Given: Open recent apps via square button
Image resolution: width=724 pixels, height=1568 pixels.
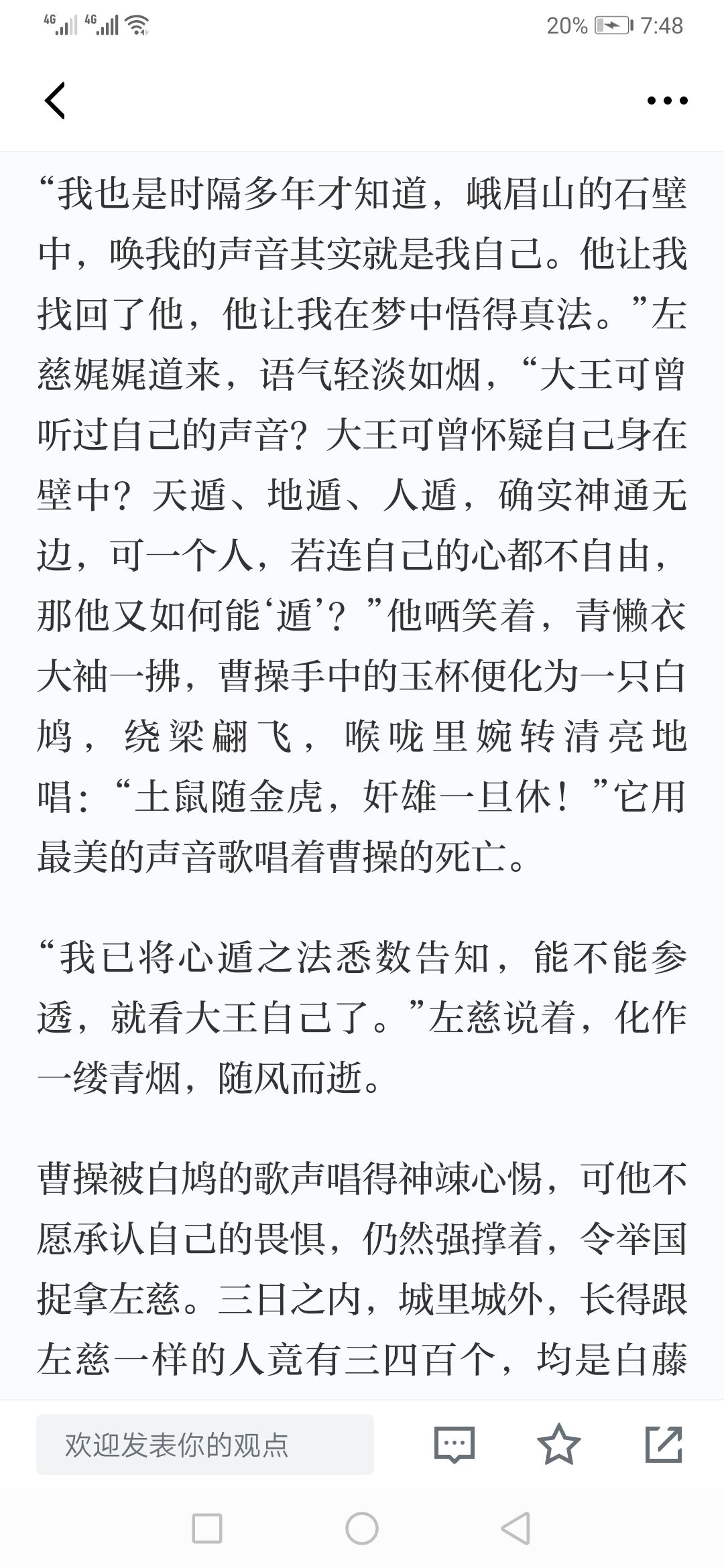Looking at the screenshot, I should pos(207,1528).
